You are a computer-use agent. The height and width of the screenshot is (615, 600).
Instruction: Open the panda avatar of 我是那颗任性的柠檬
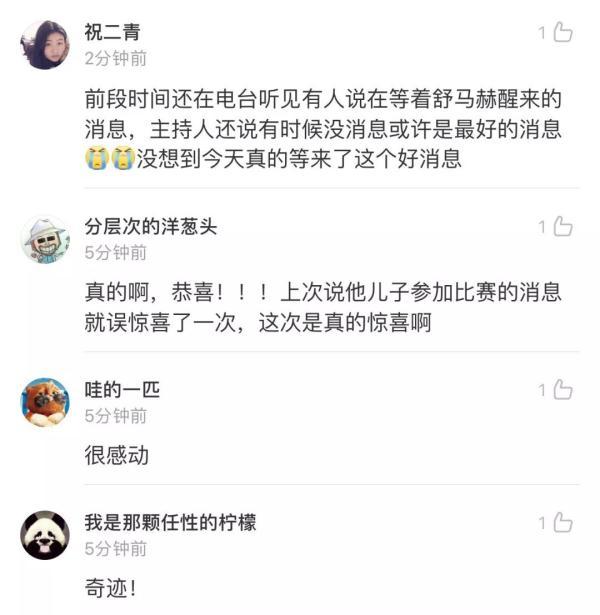pyautogui.click(x=45, y=535)
